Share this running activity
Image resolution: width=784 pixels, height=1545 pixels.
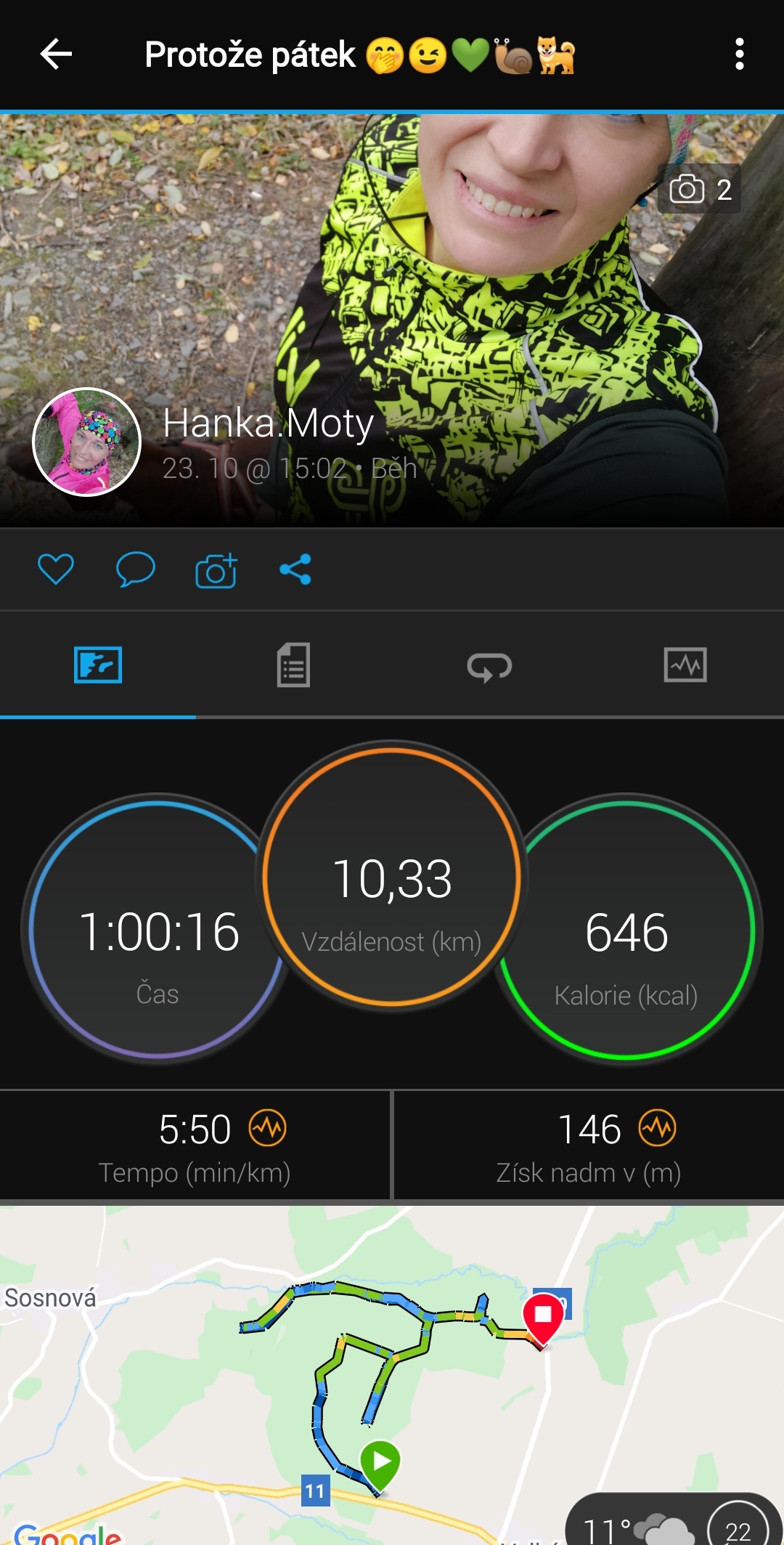[295, 569]
